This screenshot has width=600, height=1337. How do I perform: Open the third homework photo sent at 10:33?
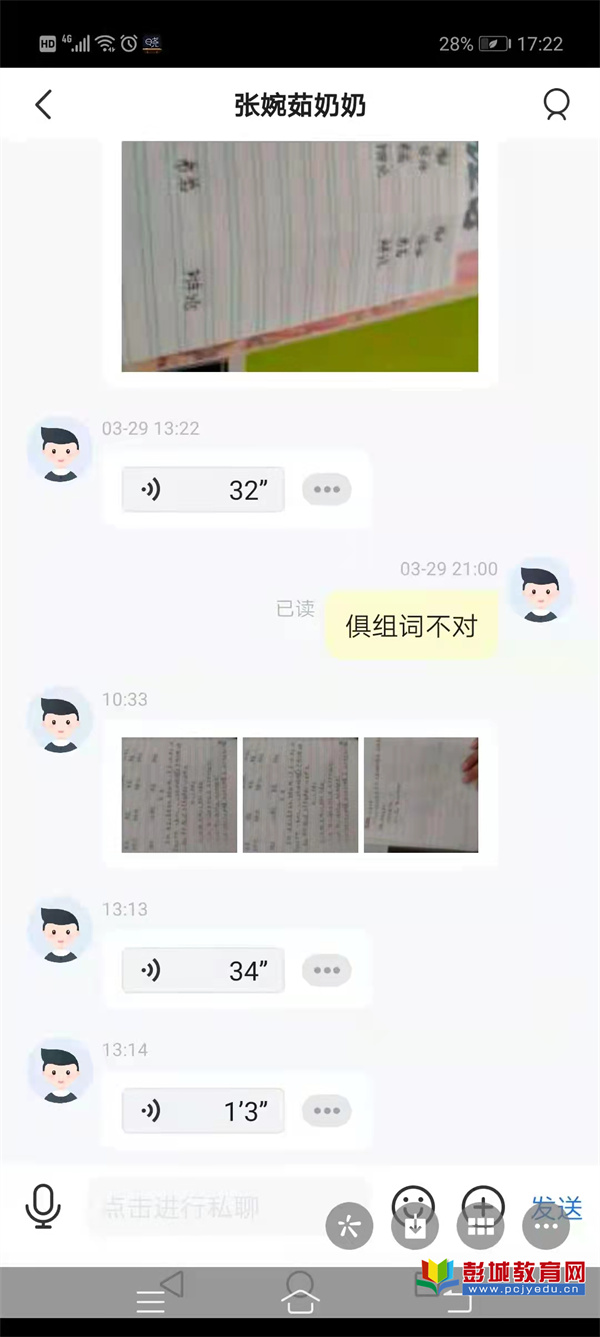pos(421,795)
